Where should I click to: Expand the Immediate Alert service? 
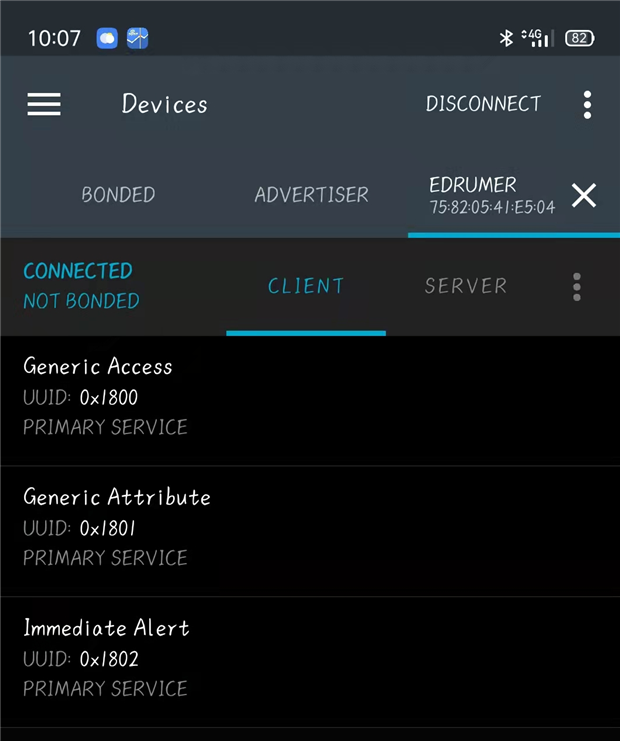pyautogui.click(x=310, y=658)
